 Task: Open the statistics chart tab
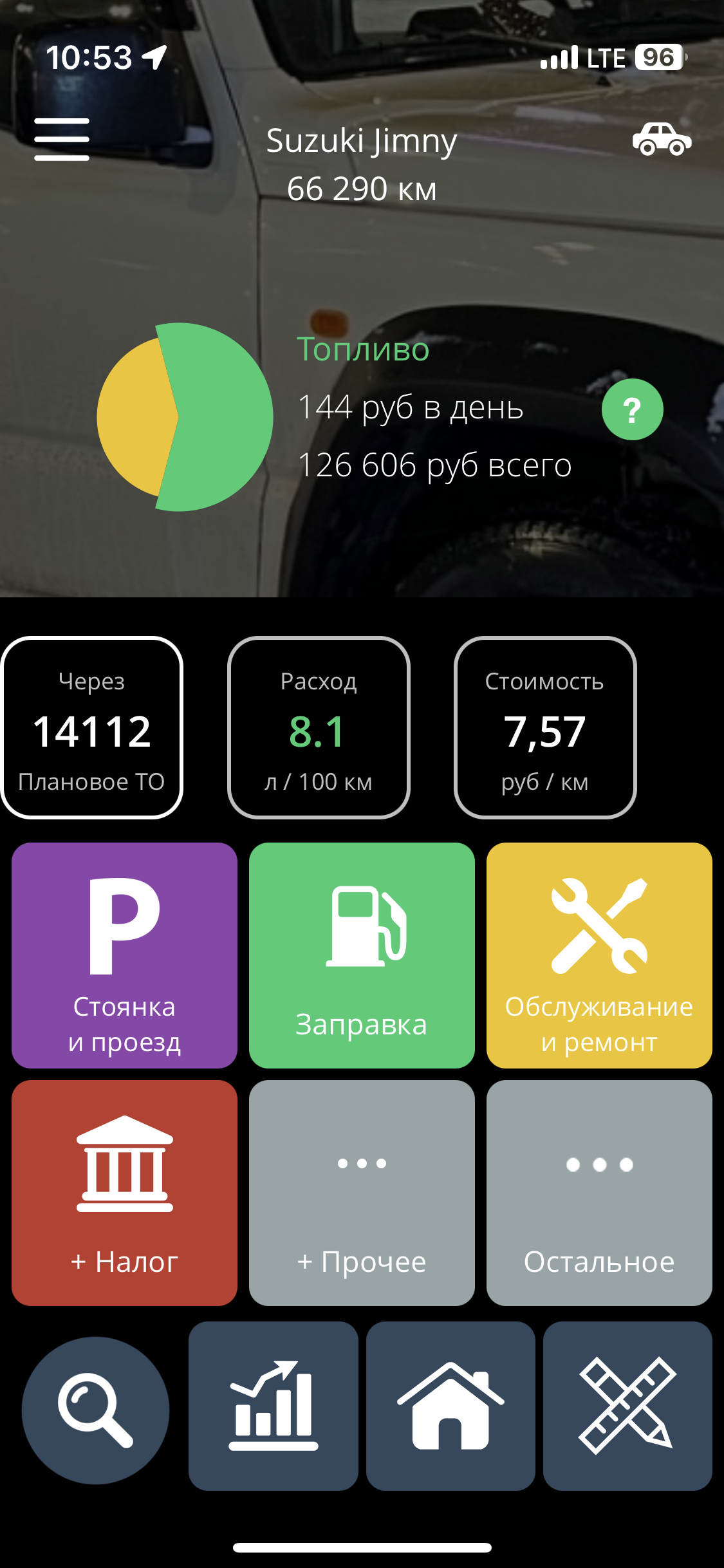tap(274, 1406)
